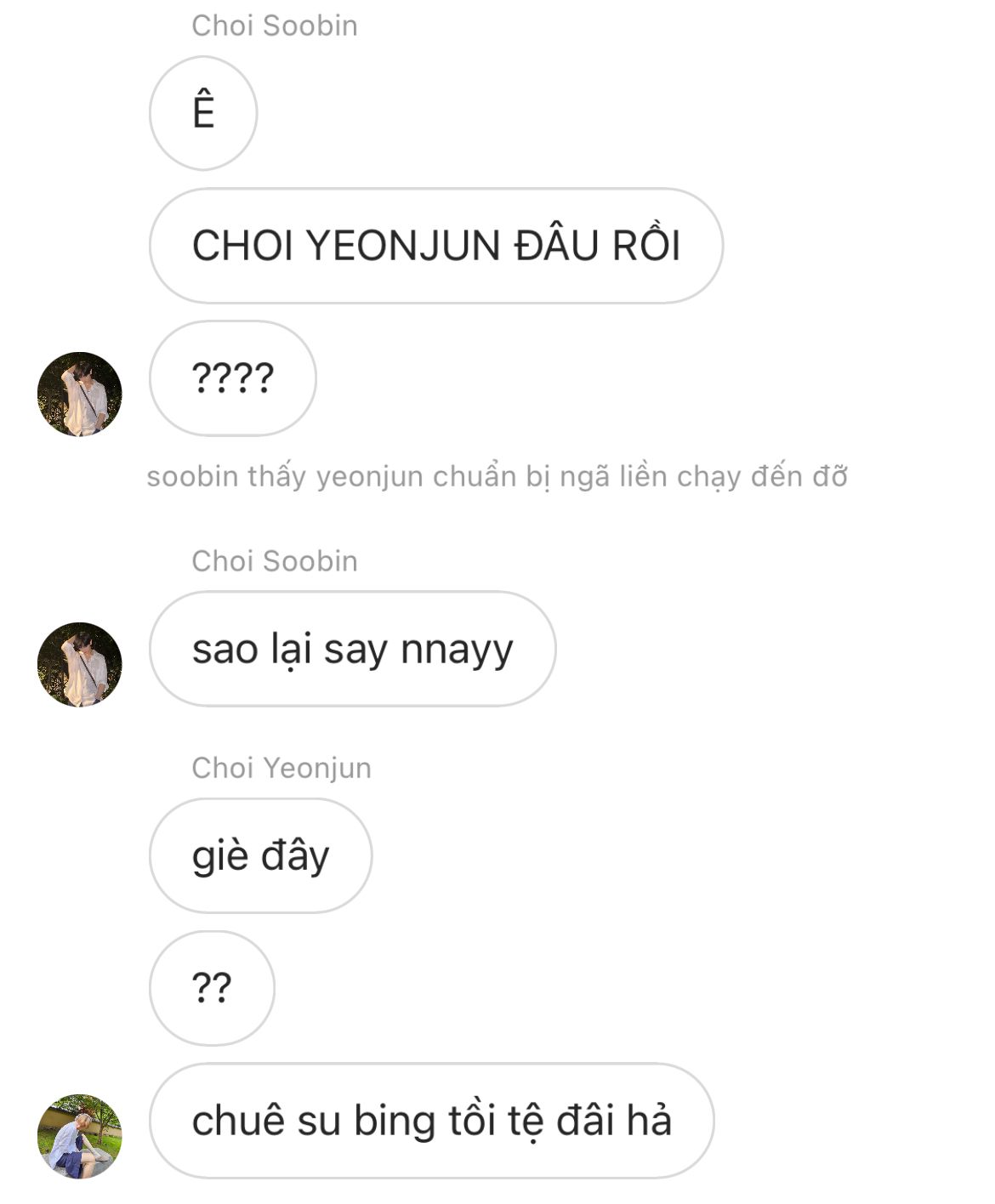View Choi Yeonjun's profile photo beside "chuê su bing"

(80, 1136)
